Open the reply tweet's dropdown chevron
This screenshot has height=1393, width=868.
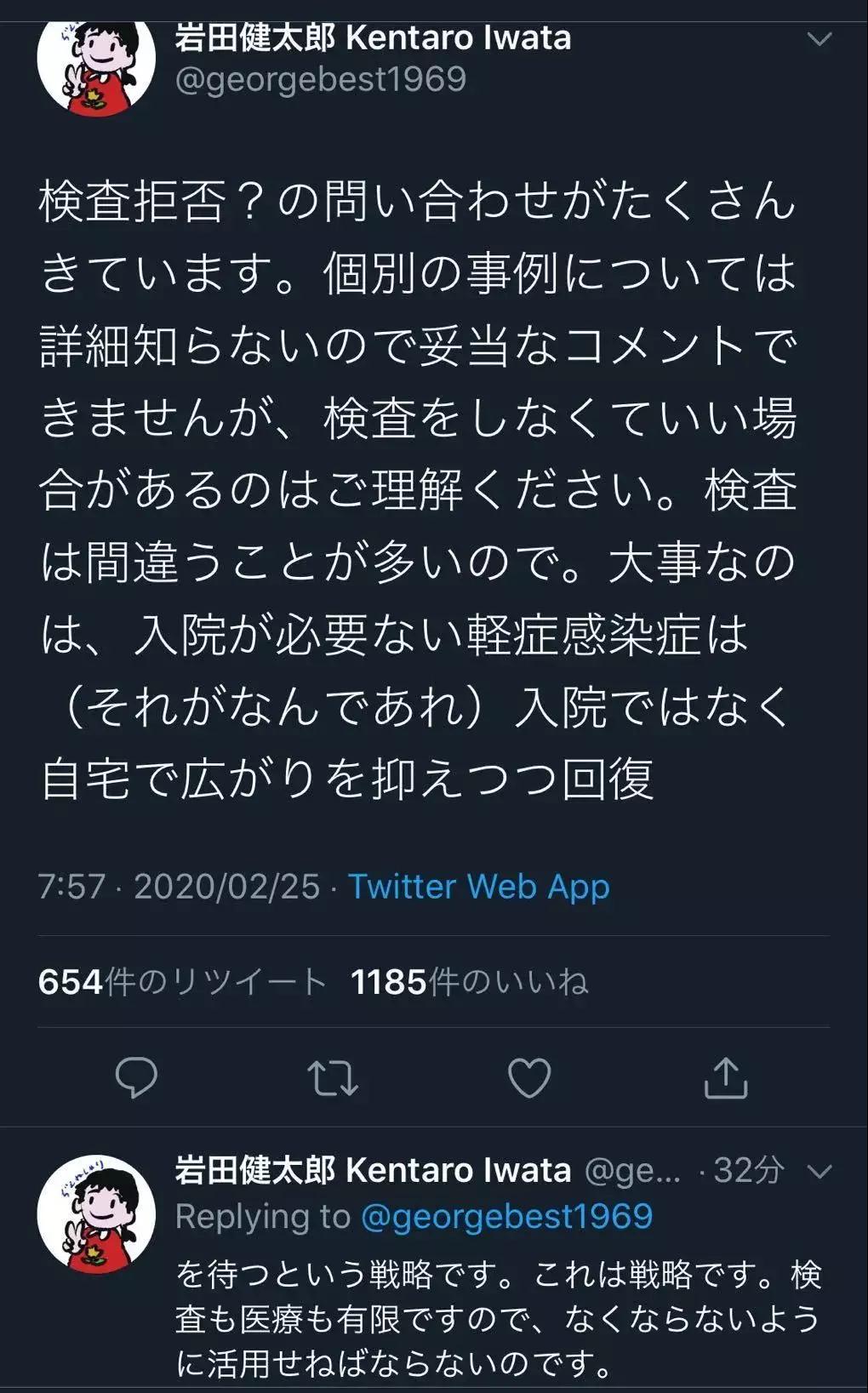point(819,1172)
